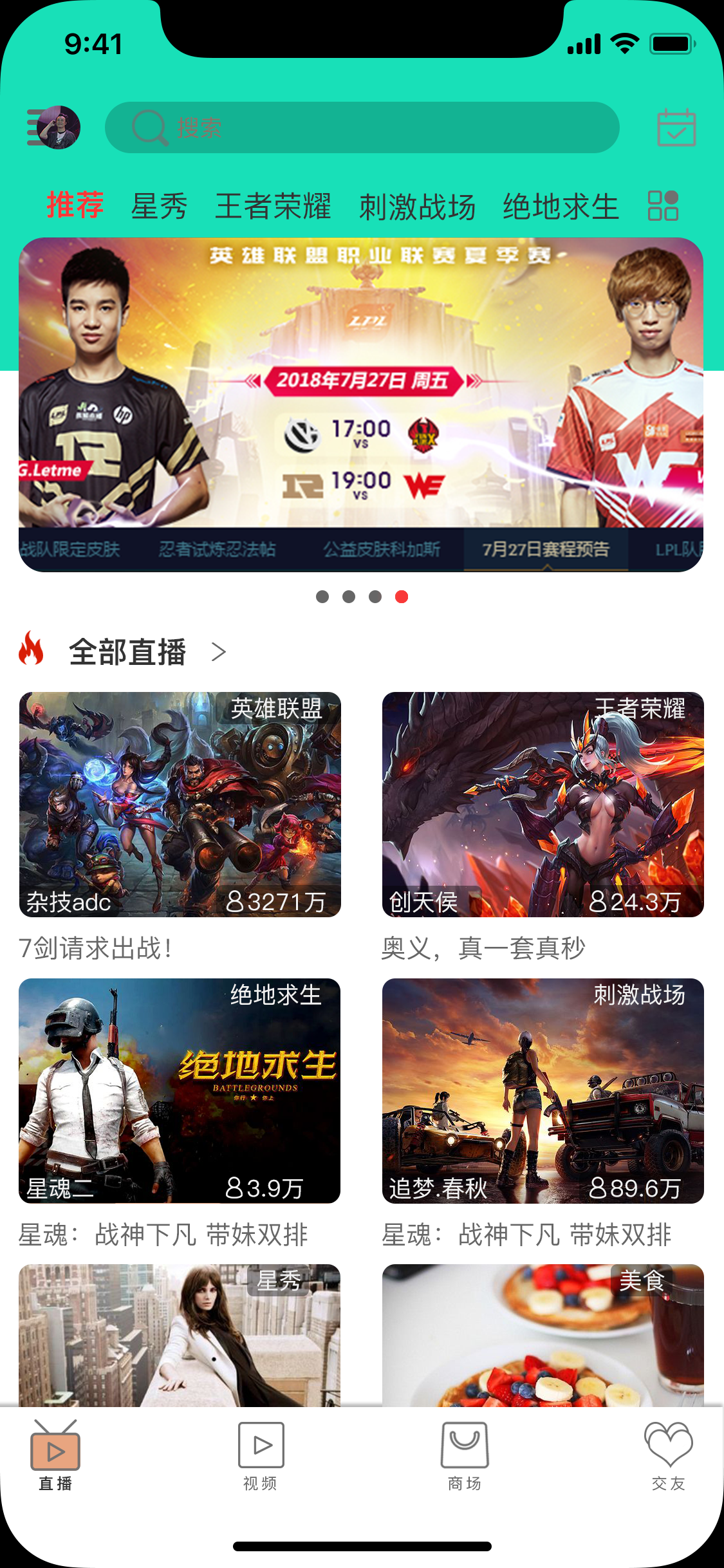Screen dimensions: 724x1568
Task: Select the 绝地求生 tab
Action: [x=561, y=207]
